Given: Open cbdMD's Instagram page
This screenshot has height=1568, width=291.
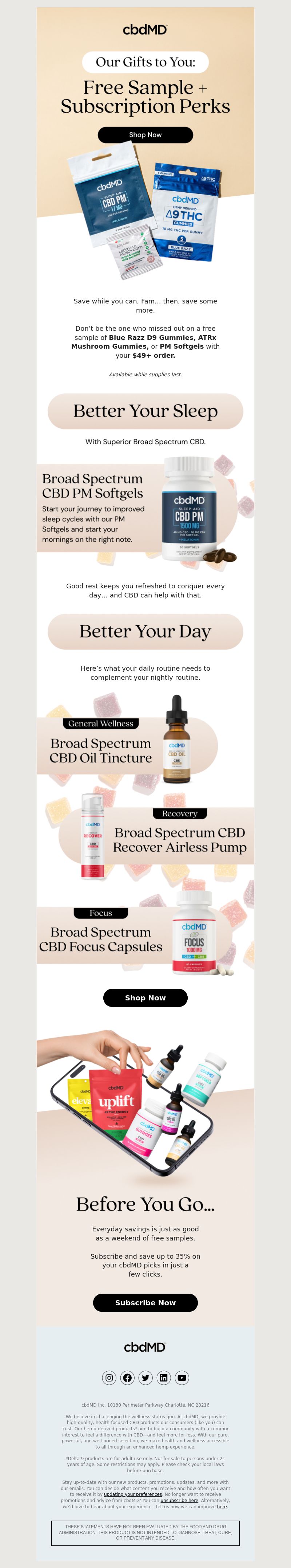Looking at the screenshot, I should click(x=109, y=1377).
